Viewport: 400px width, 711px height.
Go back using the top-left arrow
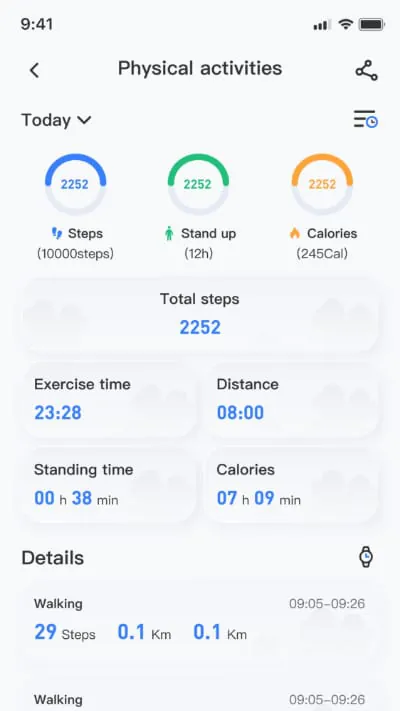(34, 70)
